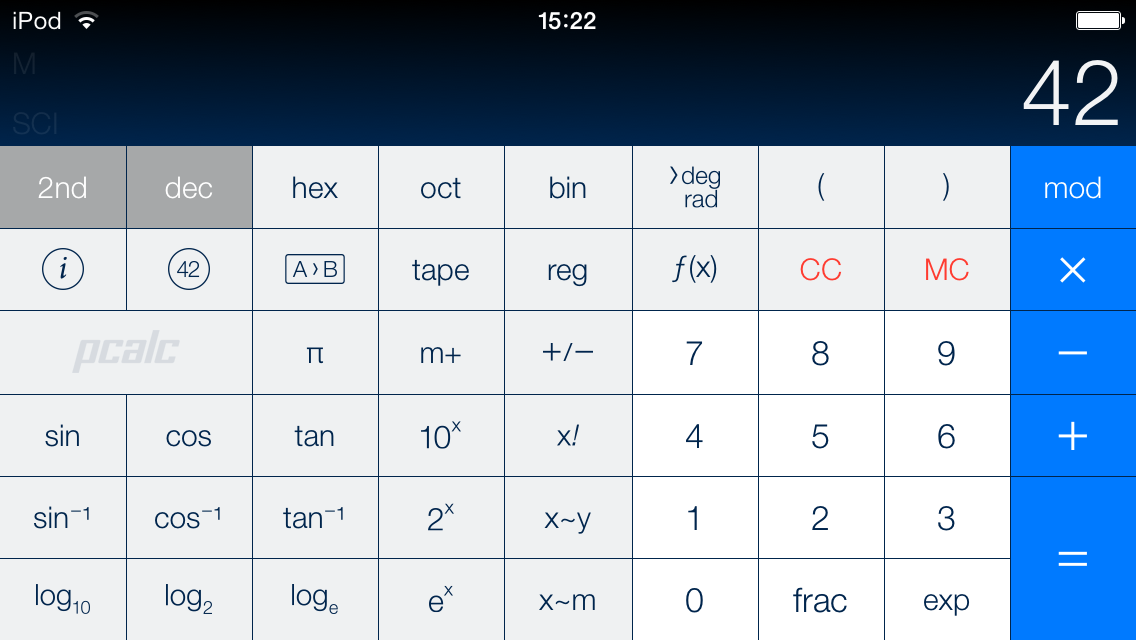This screenshot has height=640, width=1136.
Task: Switch to hex mode
Action: tap(315, 188)
